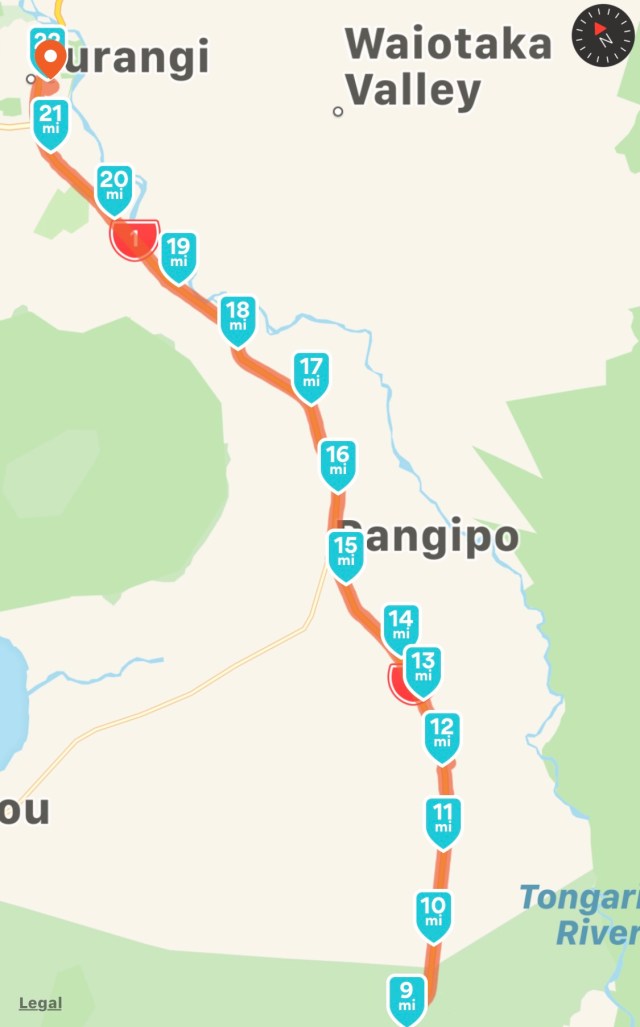This screenshot has height=1027, width=640.
Task: Open the Legal link
Action: point(40,1003)
